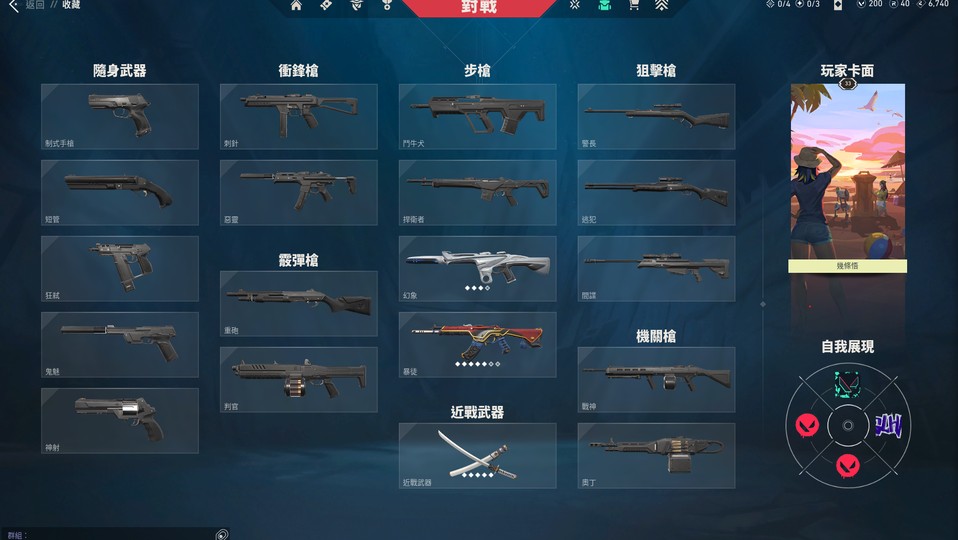The height and width of the screenshot is (540, 958).
Task: Open the 幻象 rifle skin card
Action: click(x=477, y=268)
